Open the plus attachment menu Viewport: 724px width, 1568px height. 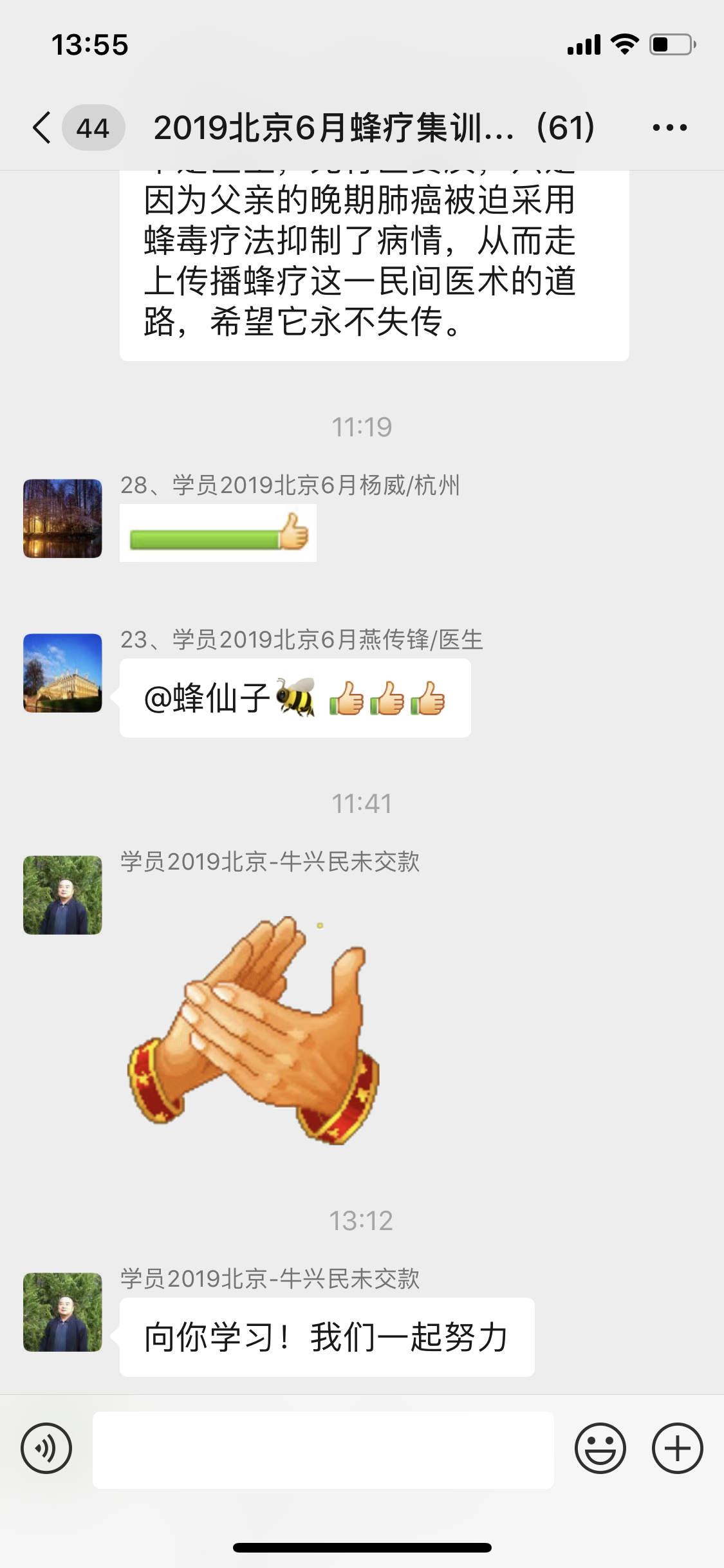(x=677, y=1449)
